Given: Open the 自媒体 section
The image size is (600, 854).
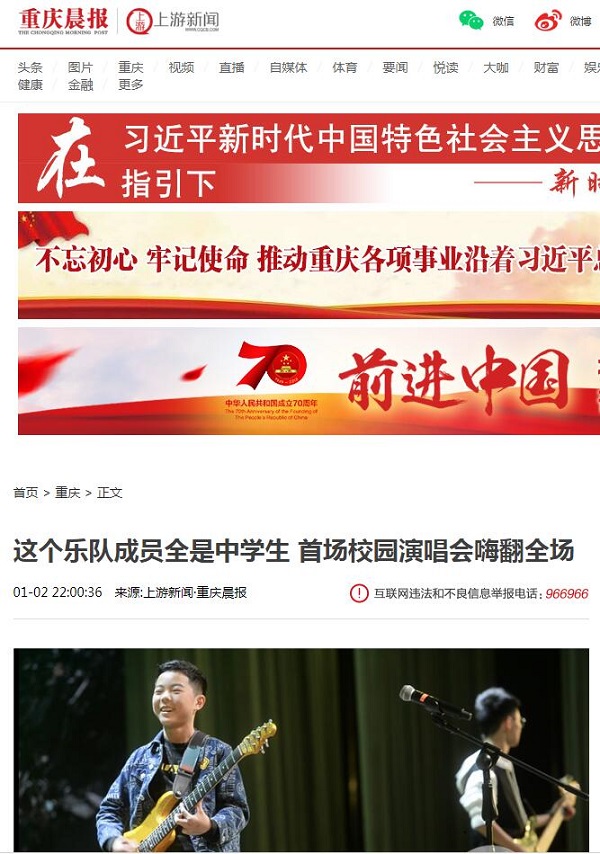Looking at the screenshot, I should (x=288, y=67).
